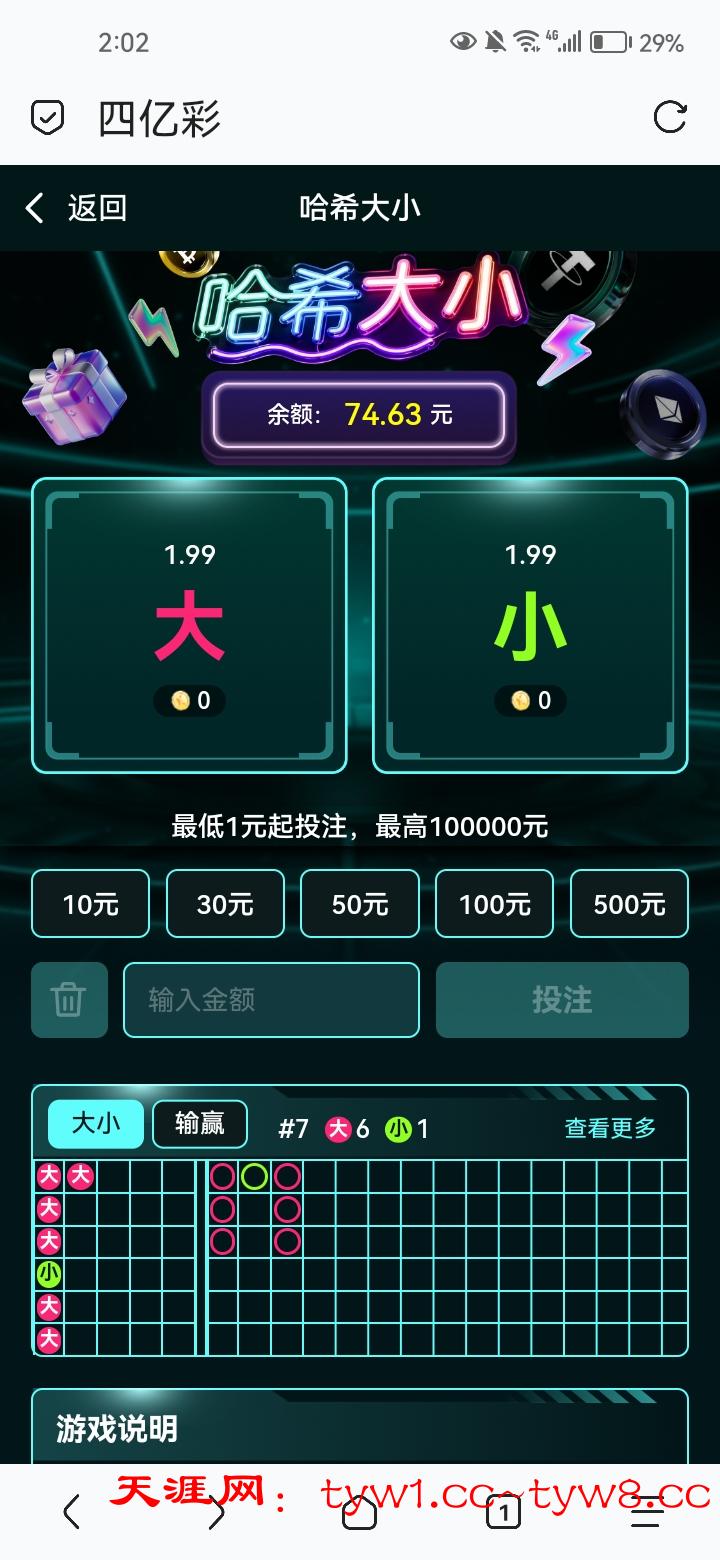Choose the 50元 amount chip
This screenshot has width=720, height=1560.
pyautogui.click(x=360, y=904)
